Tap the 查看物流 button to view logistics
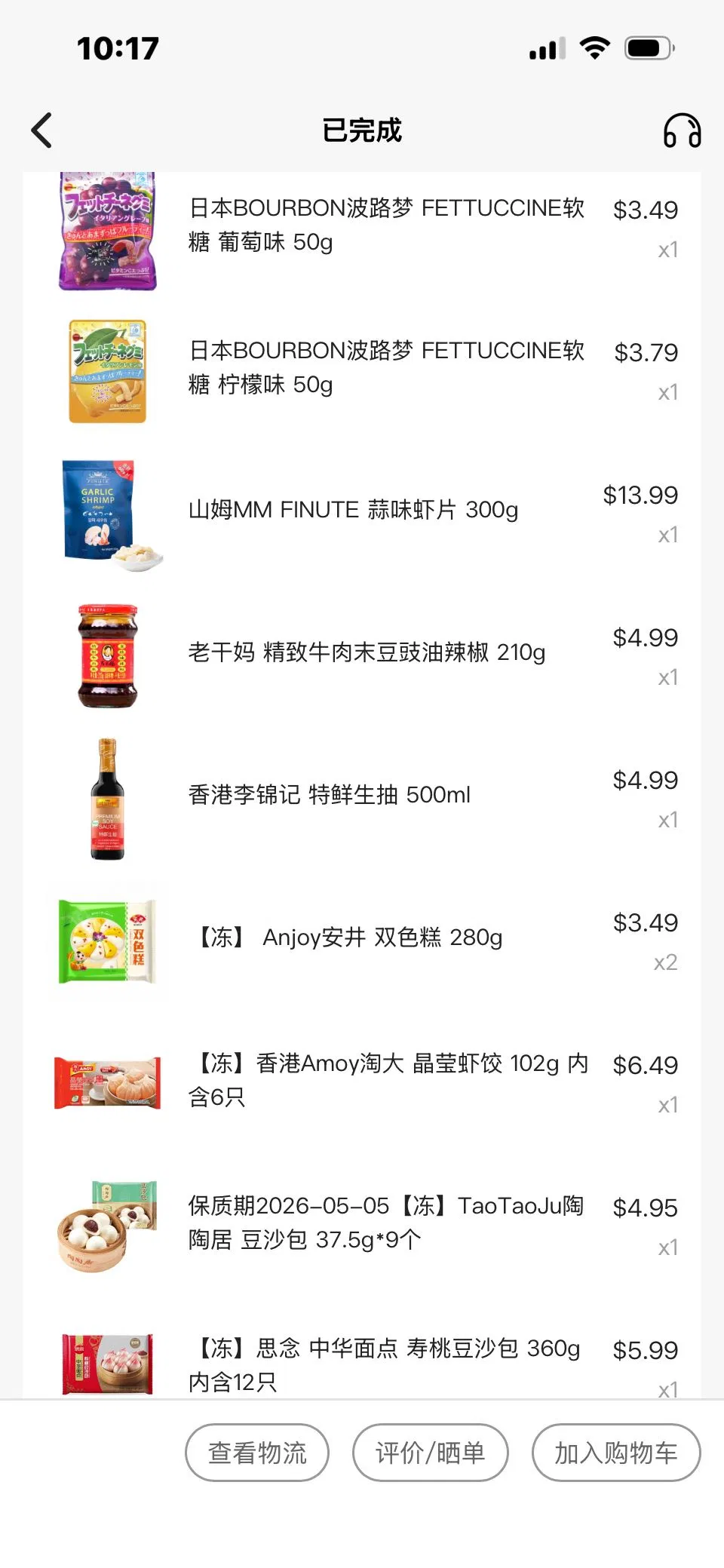Image resolution: width=724 pixels, height=1568 pixels. point(257,1452)
